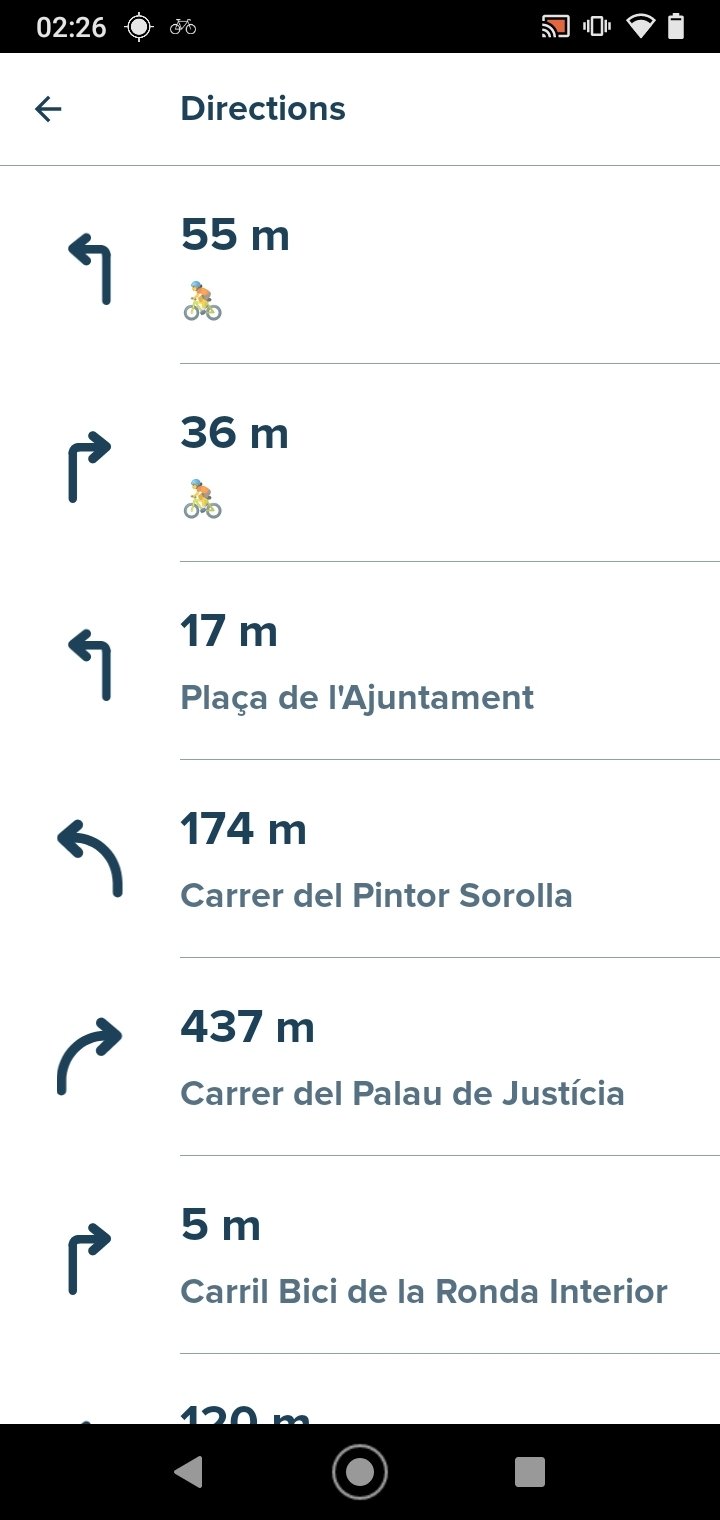The height and width of the screenshot is (1520, 720).
Task: Open recent apps from the navigation bar
Action: pyautogui.click(x=529, y=1471)
